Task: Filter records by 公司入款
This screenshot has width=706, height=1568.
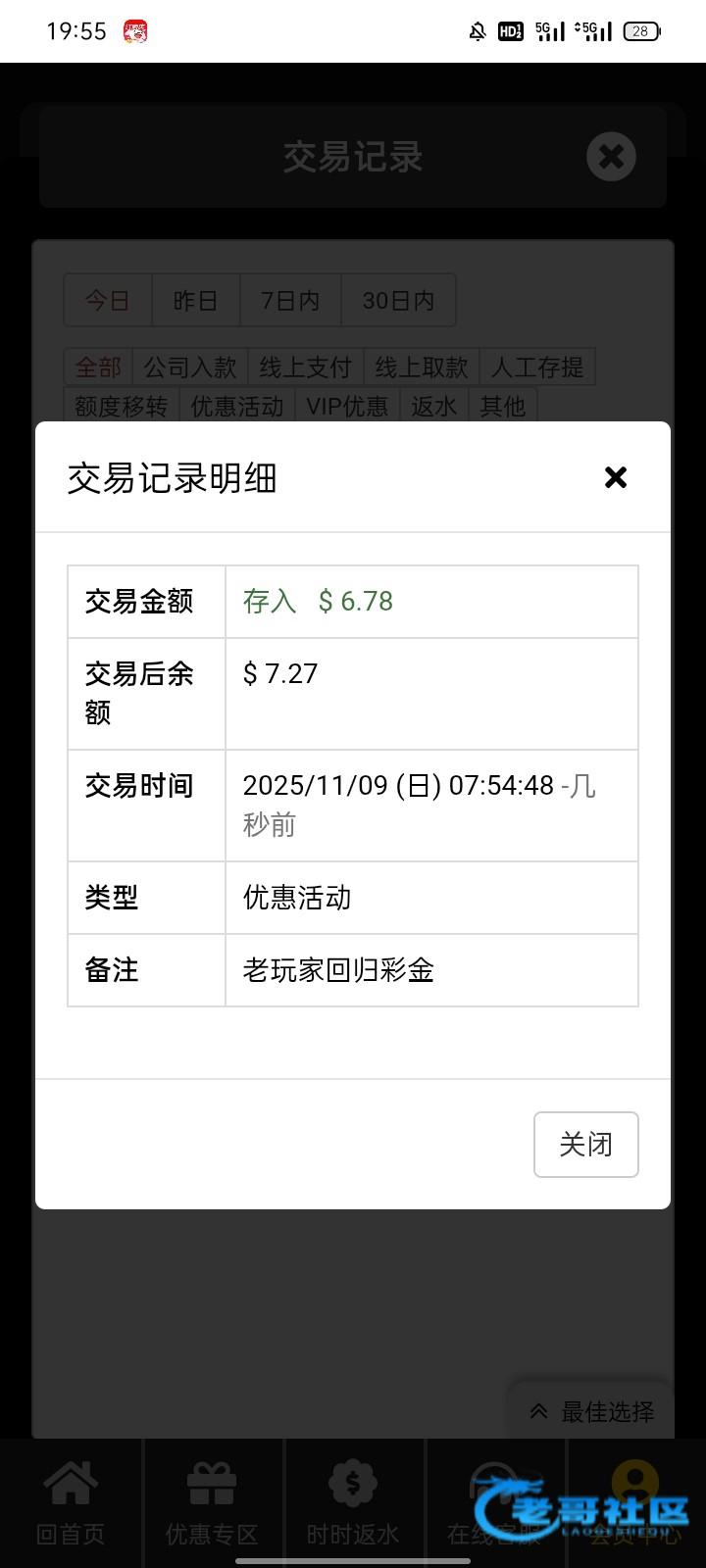Action: (x=190, y=367)
